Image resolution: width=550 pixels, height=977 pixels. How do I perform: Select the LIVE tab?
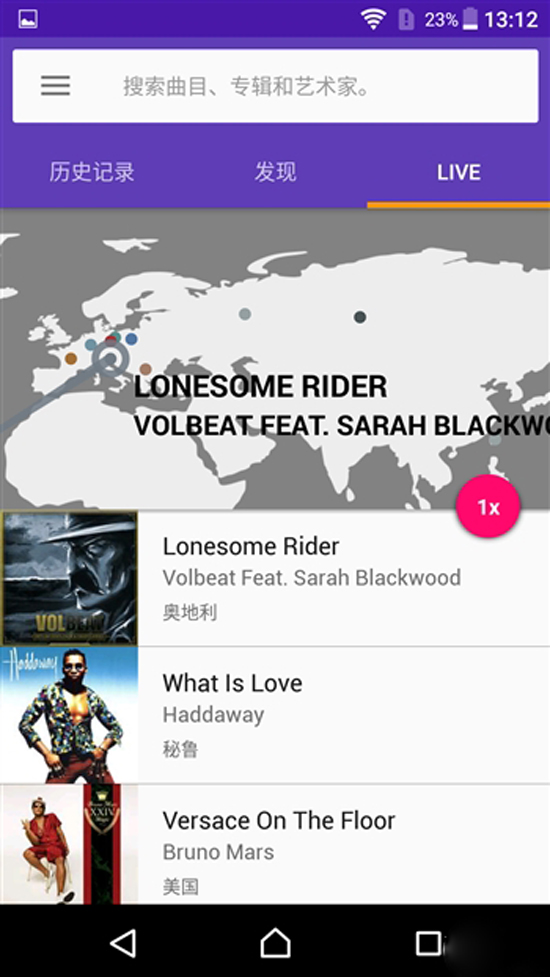(458, 173)
